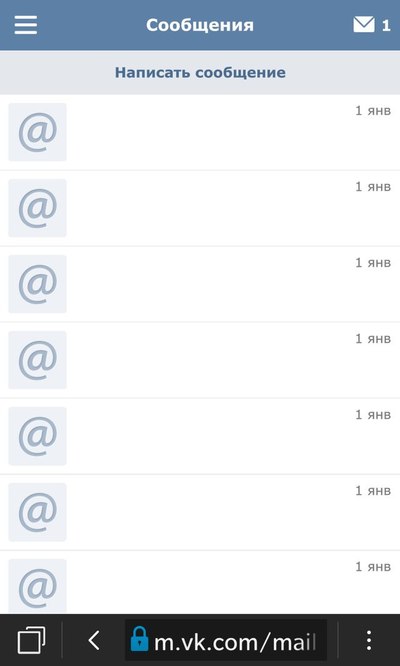400x666 pixels.
Task: Open the unread messages envelope icon
Action: (364, 25)
